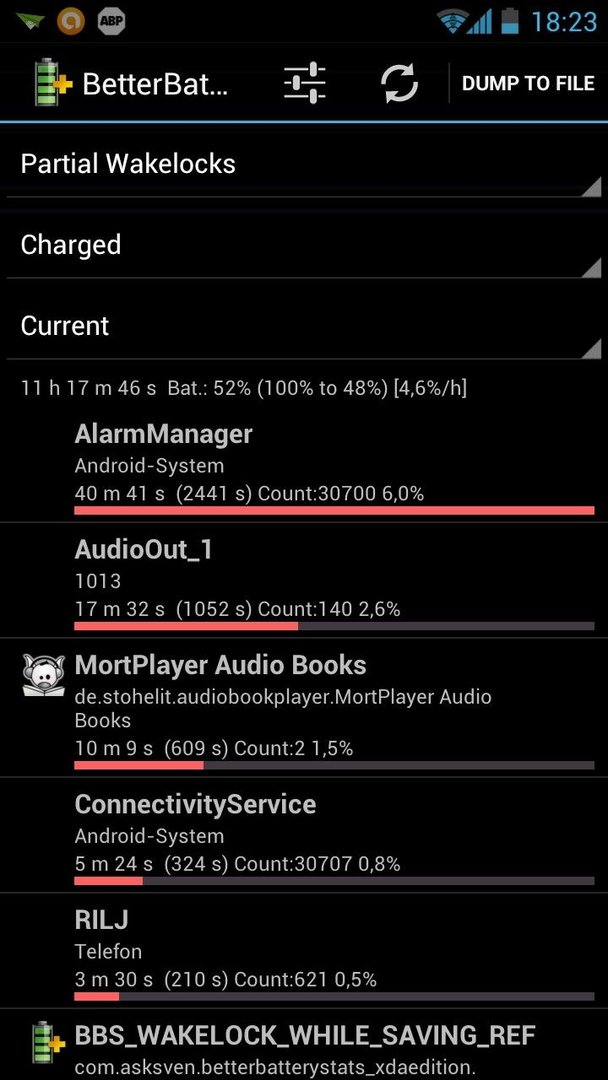Expand the Charged reference dropdown
The width and height of the screenshot is (608, 1080).
pyautogui.click(x=304, y=245)
